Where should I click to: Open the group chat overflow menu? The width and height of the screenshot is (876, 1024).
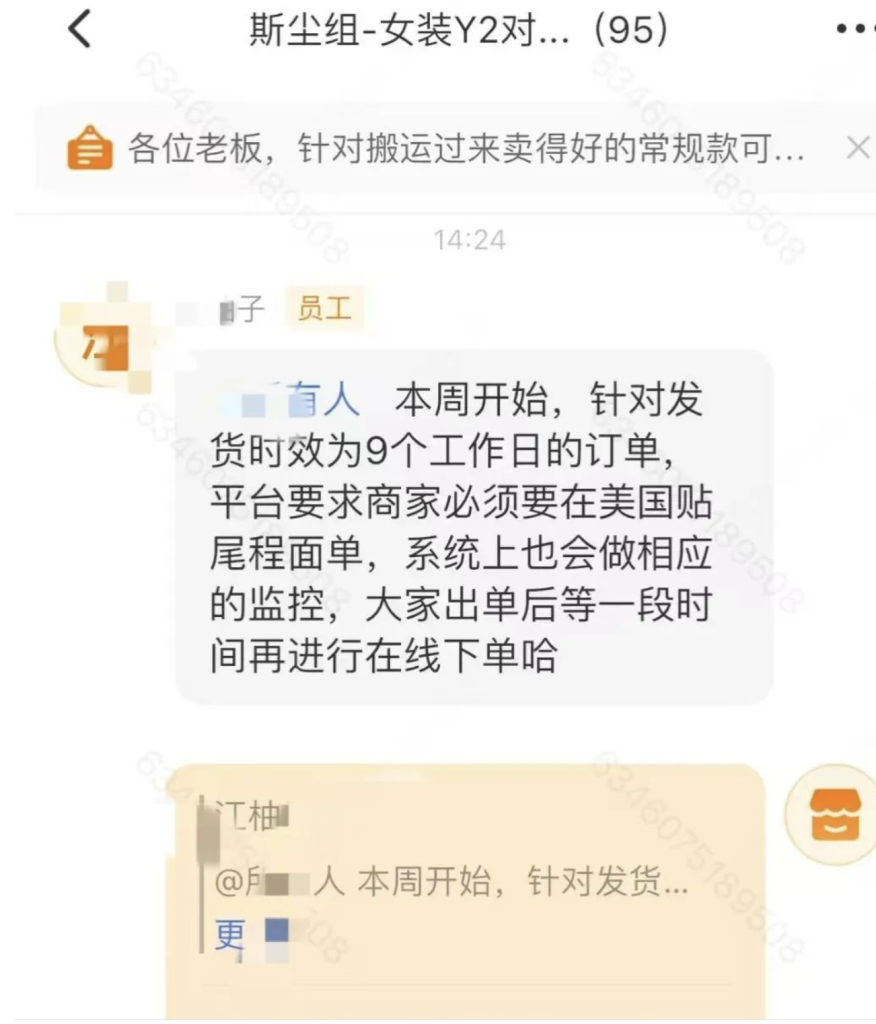853,31
